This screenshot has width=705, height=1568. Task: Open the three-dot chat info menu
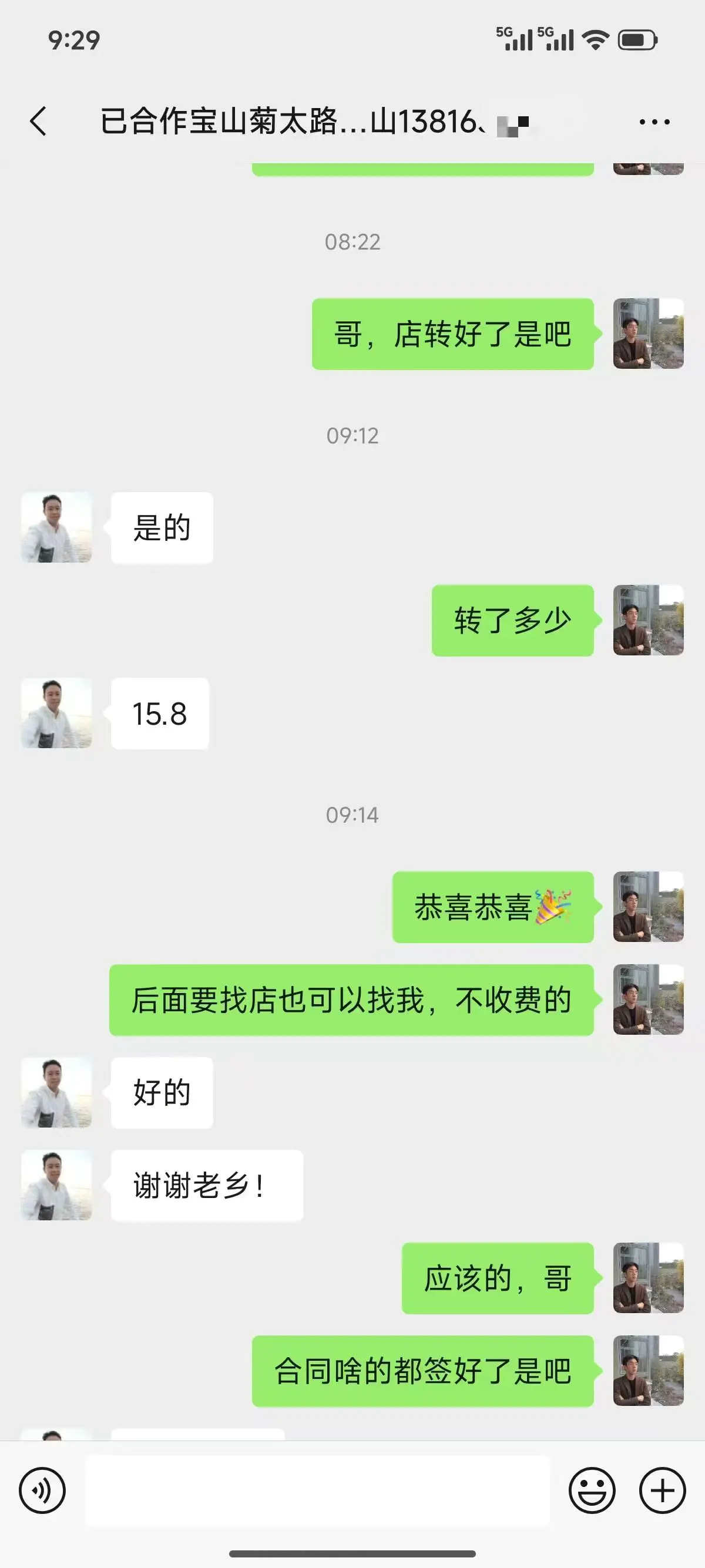[654, 122]
